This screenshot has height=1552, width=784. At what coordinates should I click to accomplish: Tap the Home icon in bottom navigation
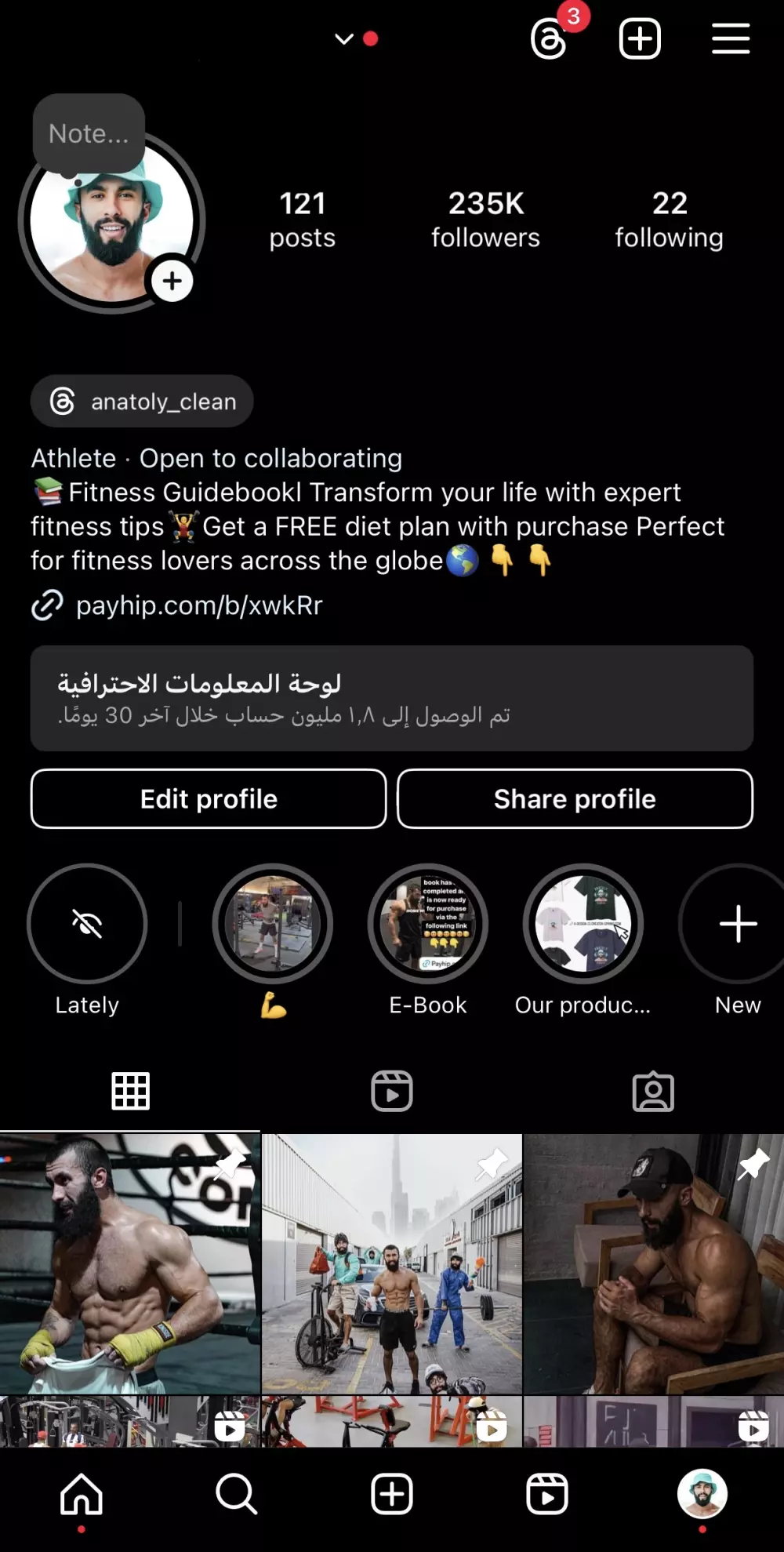click(x=82, y=1493)
